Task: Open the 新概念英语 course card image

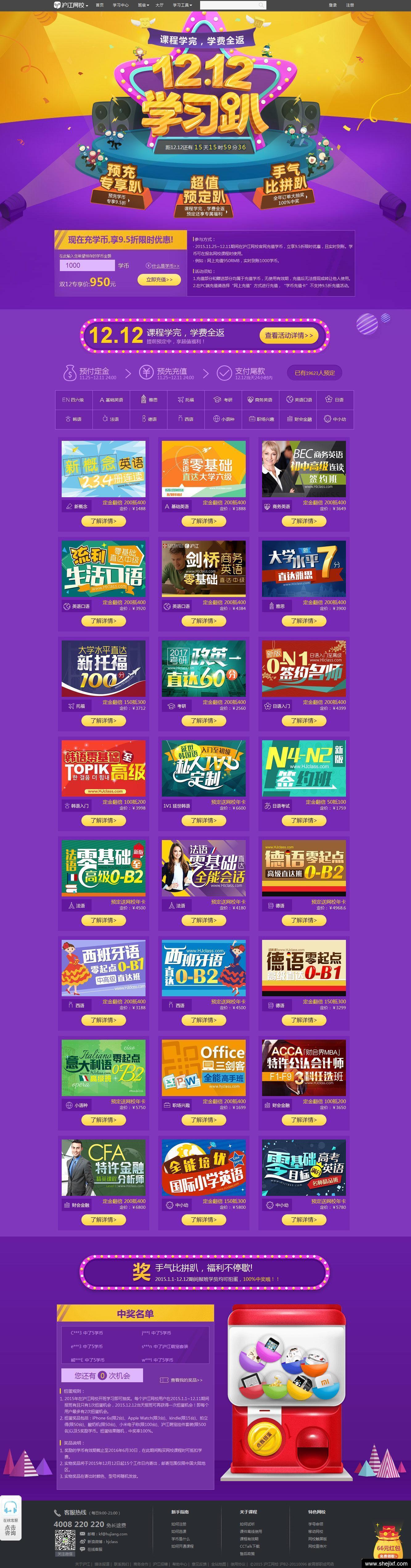Action: 104,469
